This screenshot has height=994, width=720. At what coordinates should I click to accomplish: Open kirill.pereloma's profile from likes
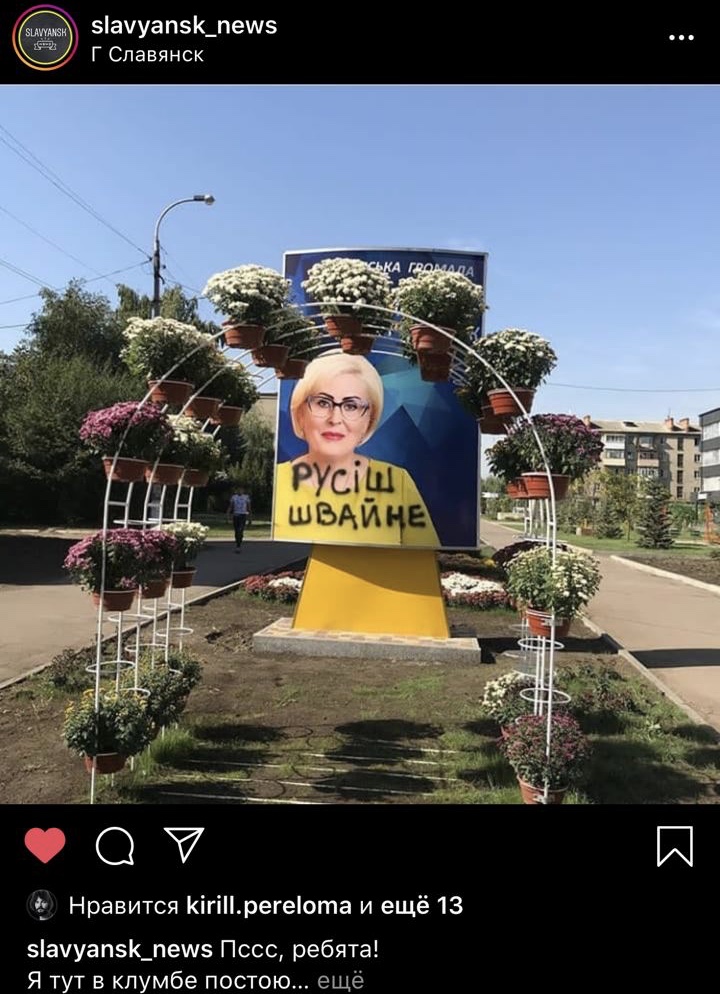[x=269, y=906]
